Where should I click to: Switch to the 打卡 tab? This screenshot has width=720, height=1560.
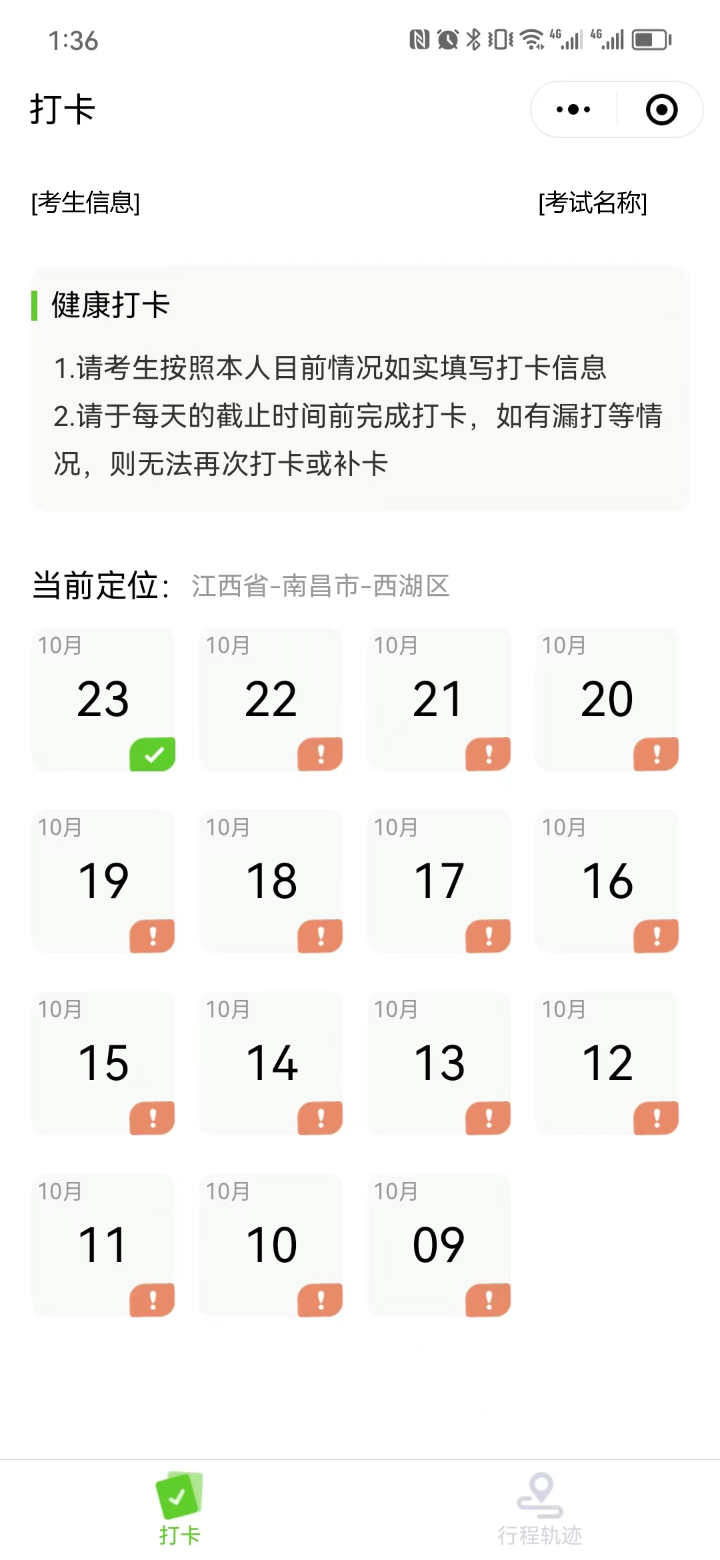180,1508
